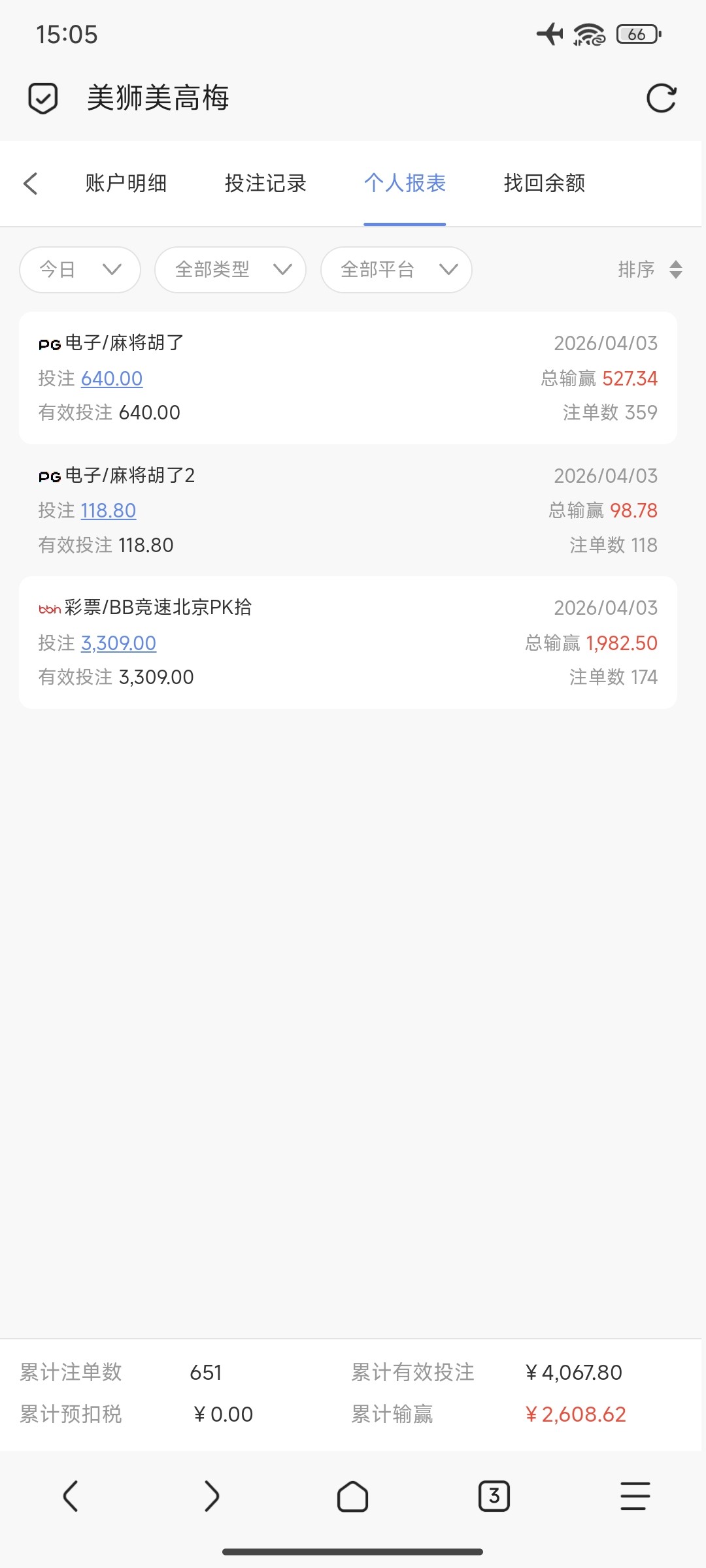Tap the 640.00 bet detail link

tap(112, 378)
